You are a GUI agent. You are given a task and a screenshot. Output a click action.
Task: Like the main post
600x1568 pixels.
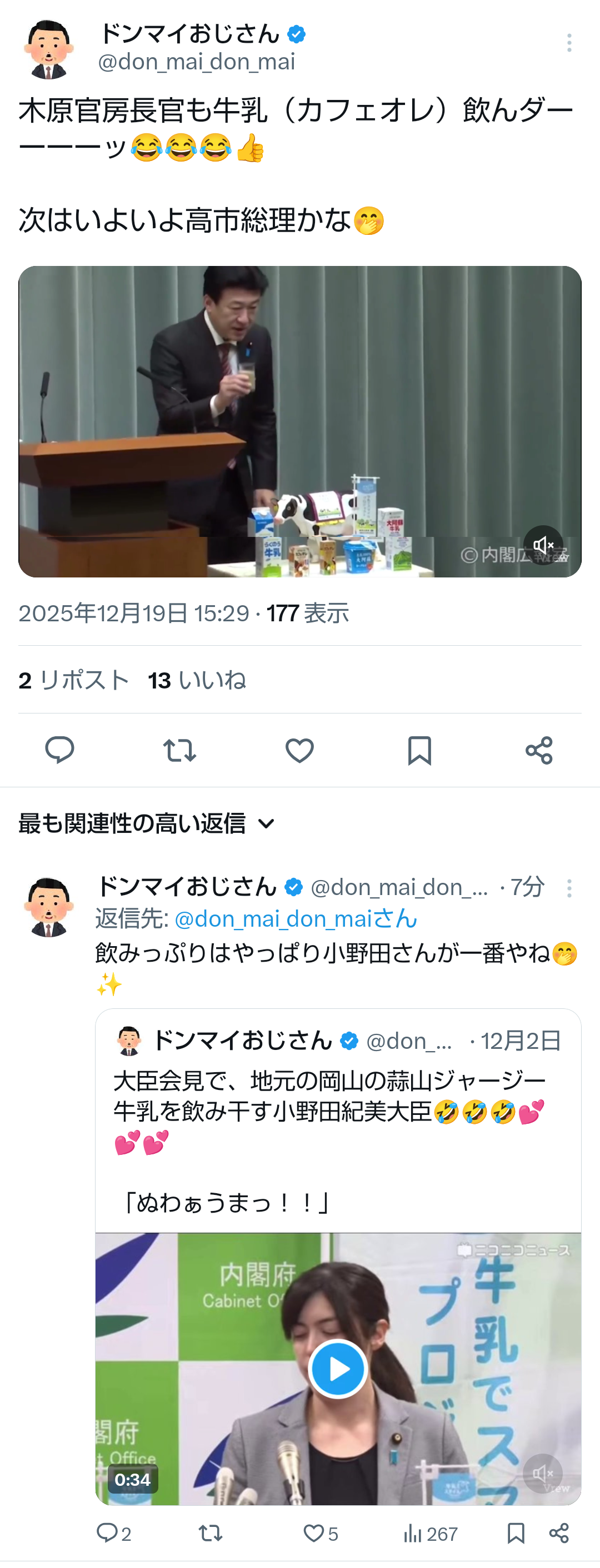pyautogui.click(x=299, y=750)
